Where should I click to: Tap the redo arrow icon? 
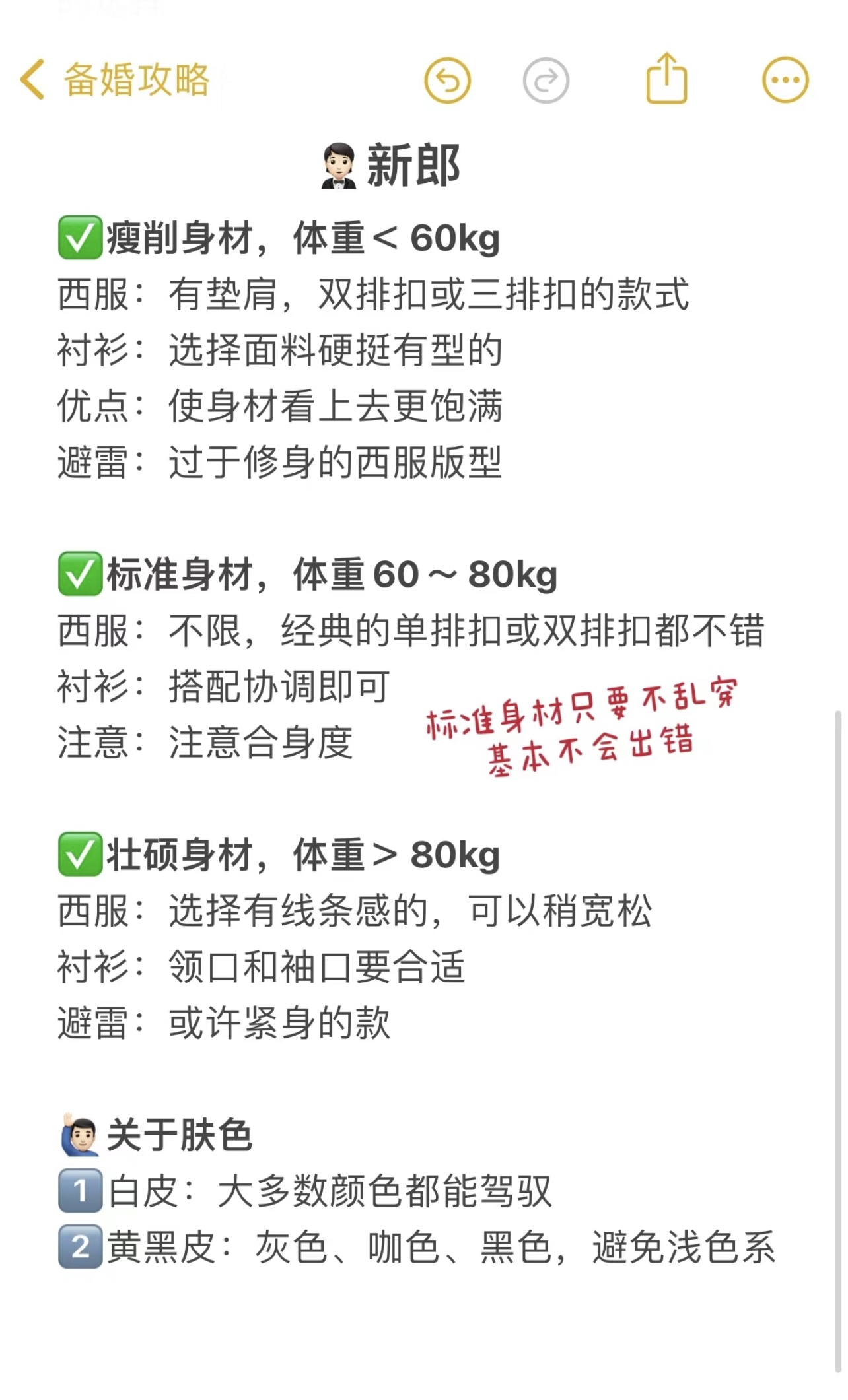(x=546, y=81)
